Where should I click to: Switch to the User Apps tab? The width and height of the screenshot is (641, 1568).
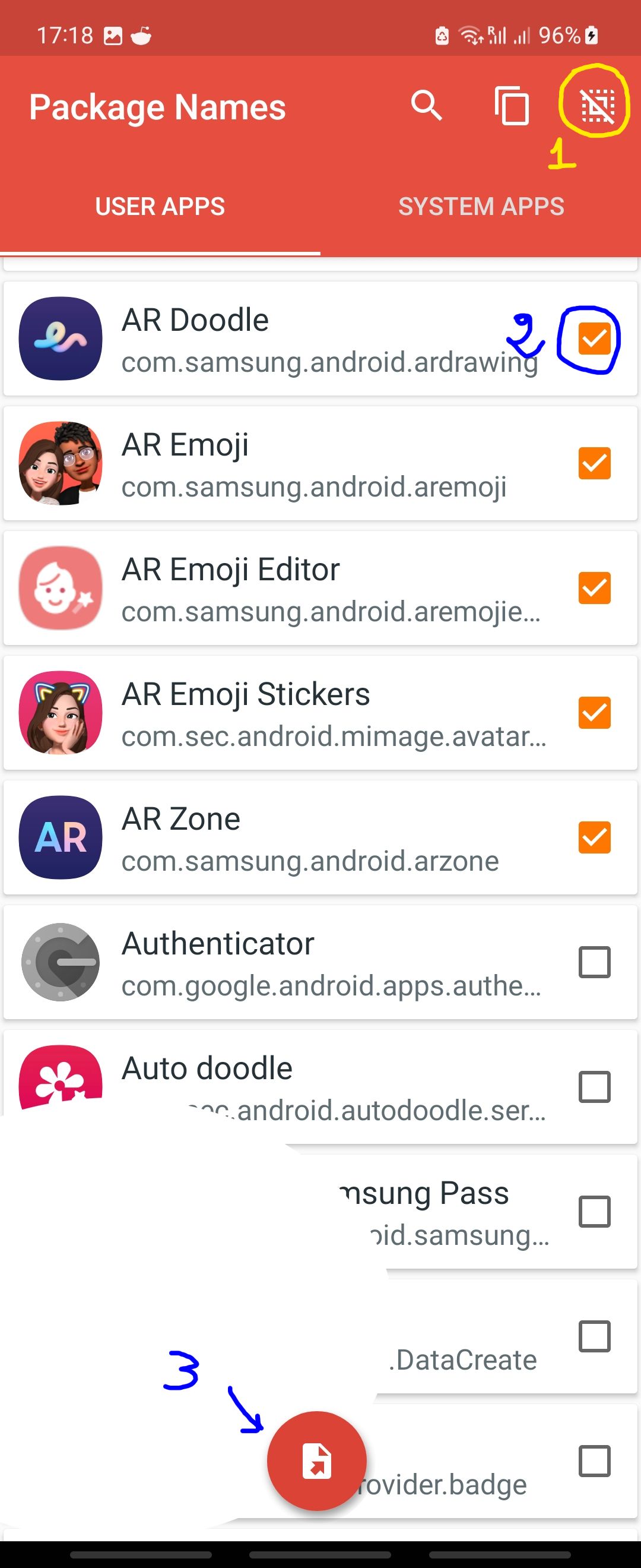[160, 207]
